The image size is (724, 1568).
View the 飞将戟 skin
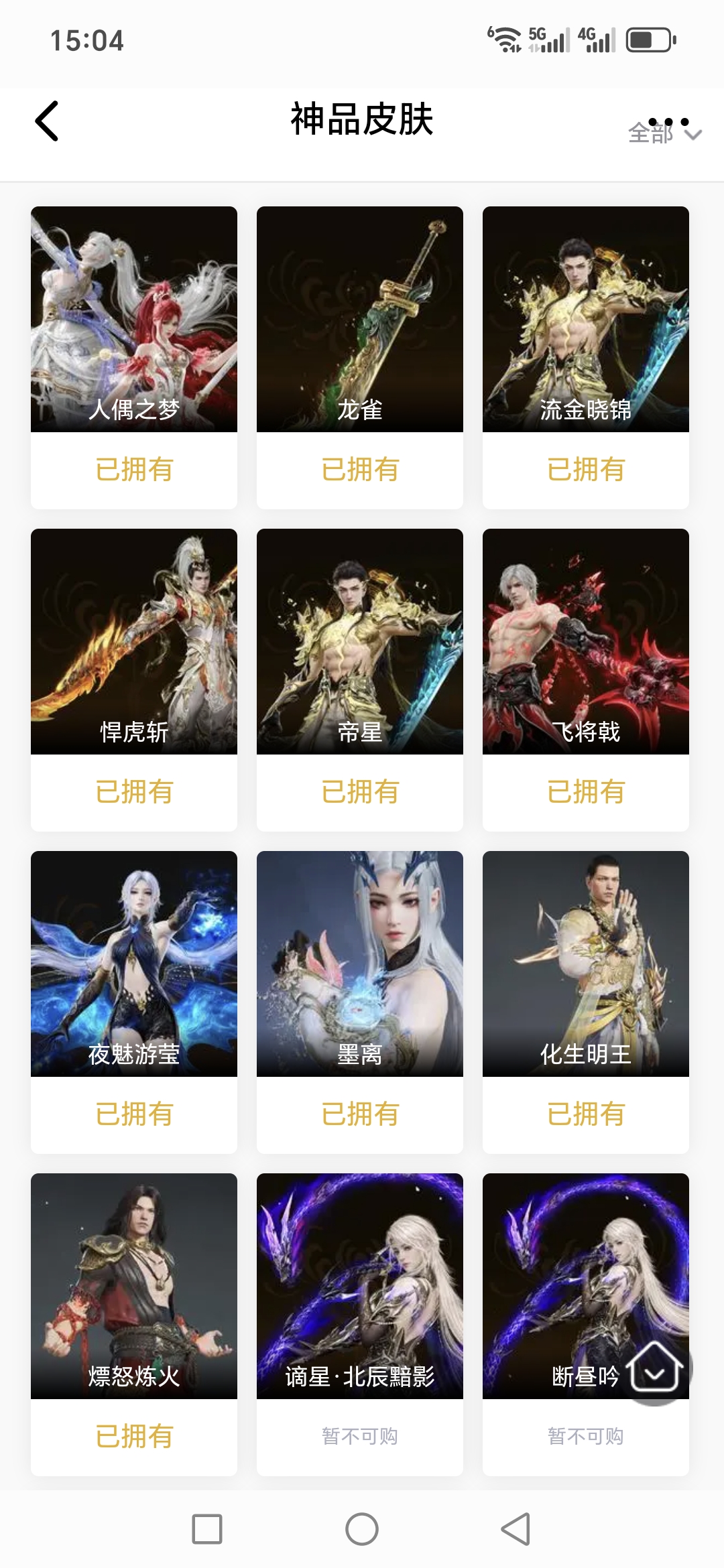pos(585,642)
